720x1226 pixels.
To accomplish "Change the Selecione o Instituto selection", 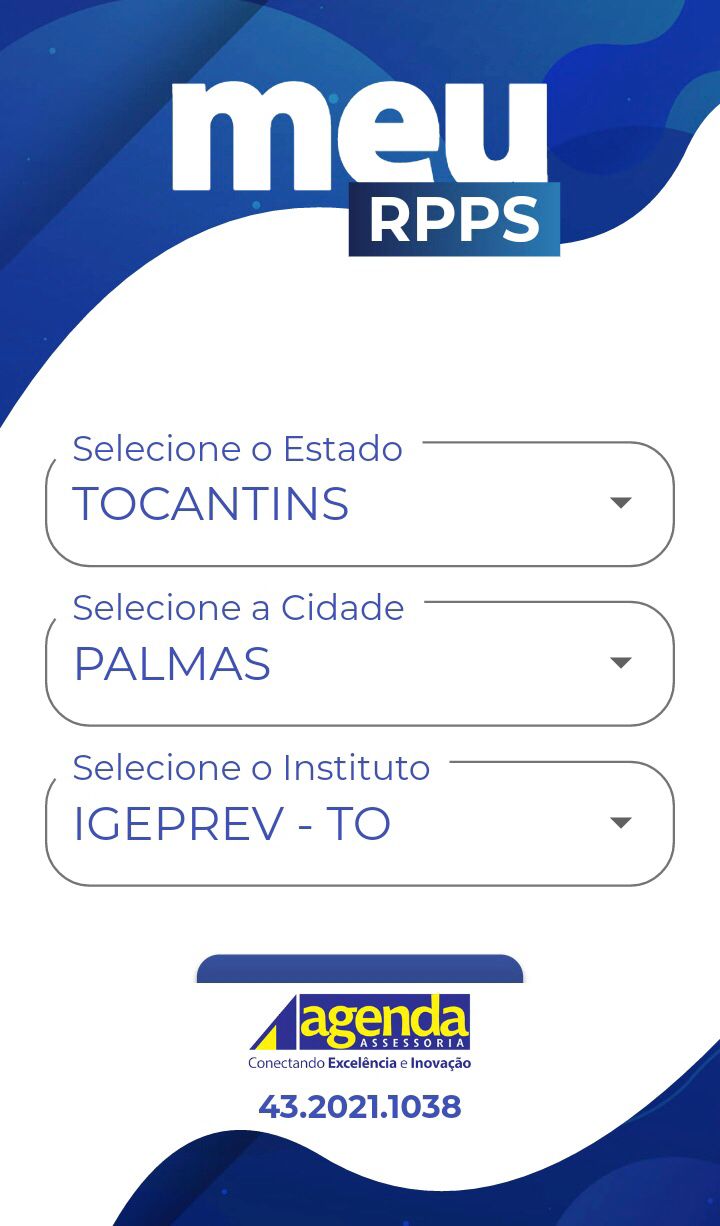I will [x=360, y=823].
